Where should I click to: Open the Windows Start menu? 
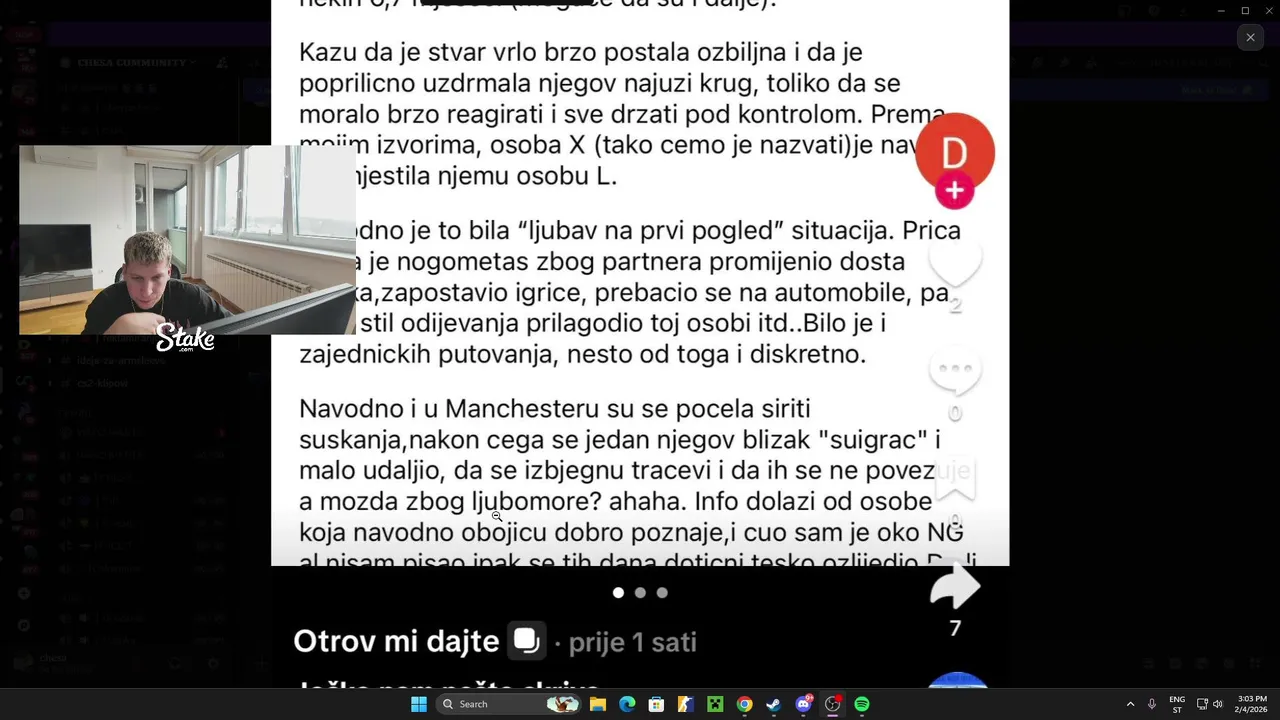tap(419, 704)
